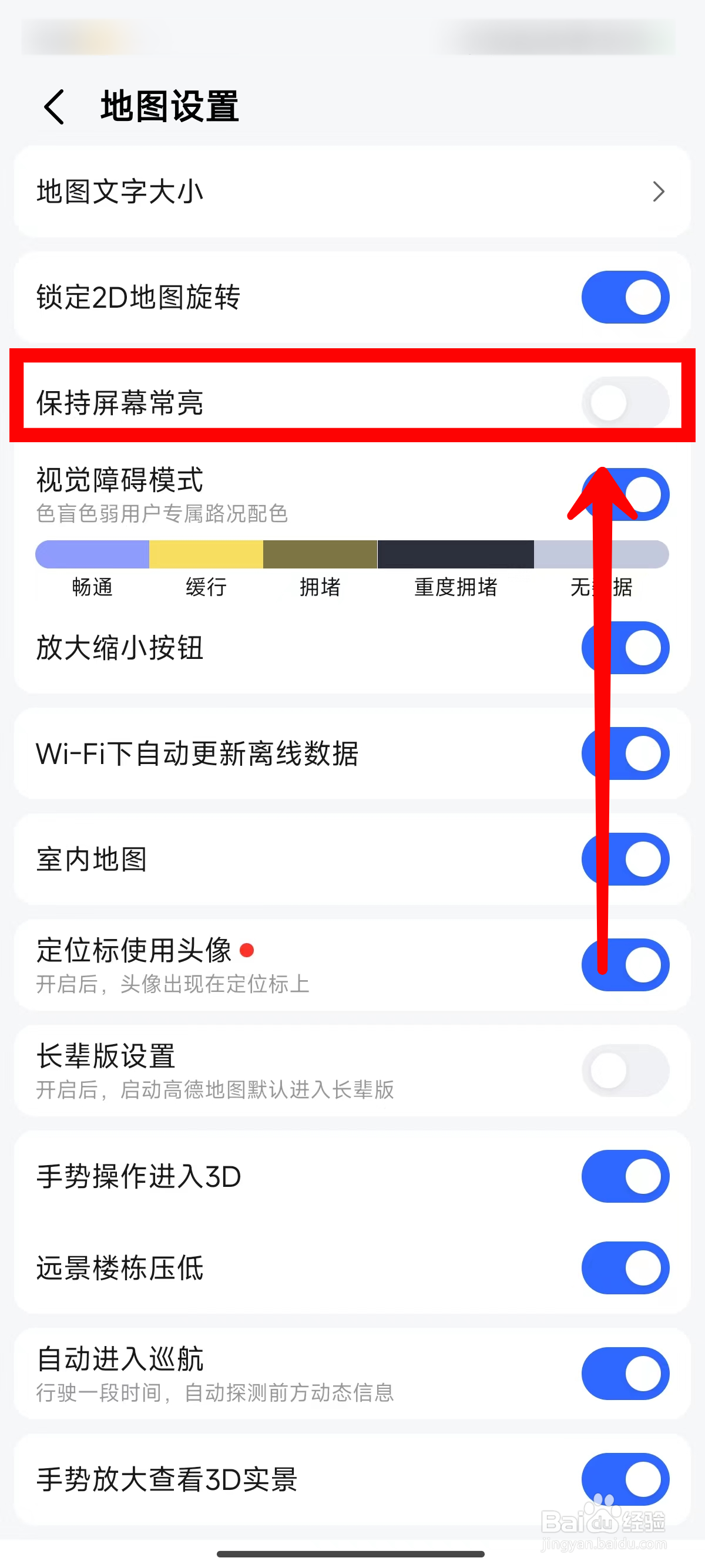705x1568 pixels.
Task: Disable 定位标使用头像 avatar marker
Action: click(625, 965)
